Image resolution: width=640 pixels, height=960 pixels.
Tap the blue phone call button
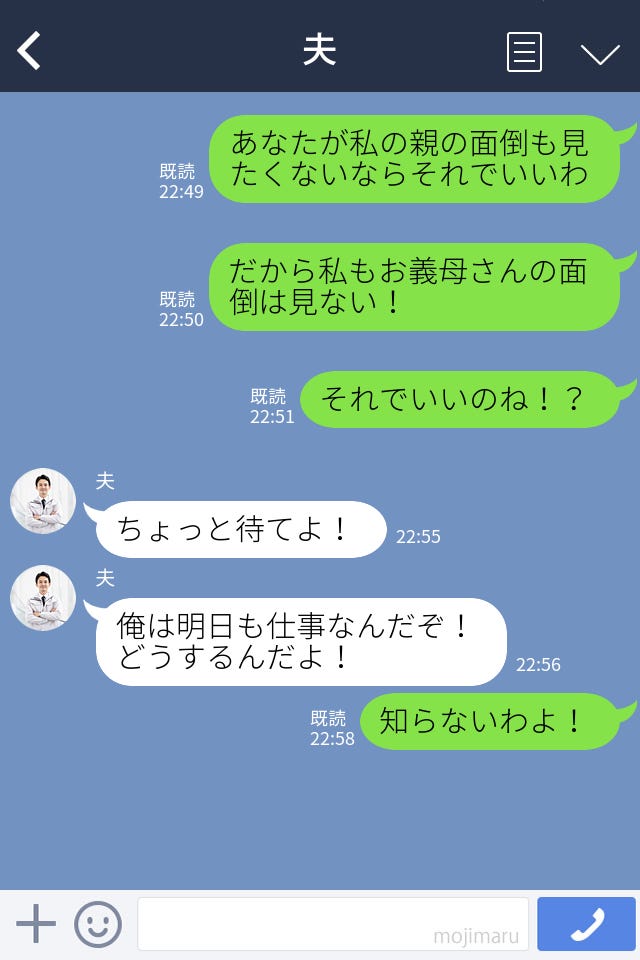pyautogui.click(x=586, y=924)
